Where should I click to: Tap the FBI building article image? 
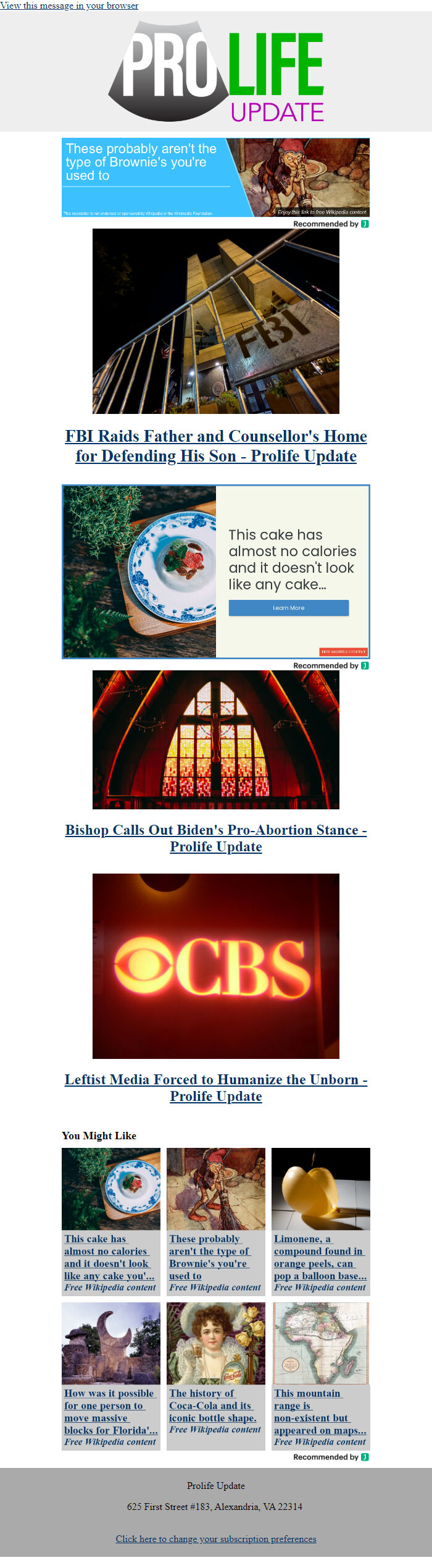coord(216,321)
